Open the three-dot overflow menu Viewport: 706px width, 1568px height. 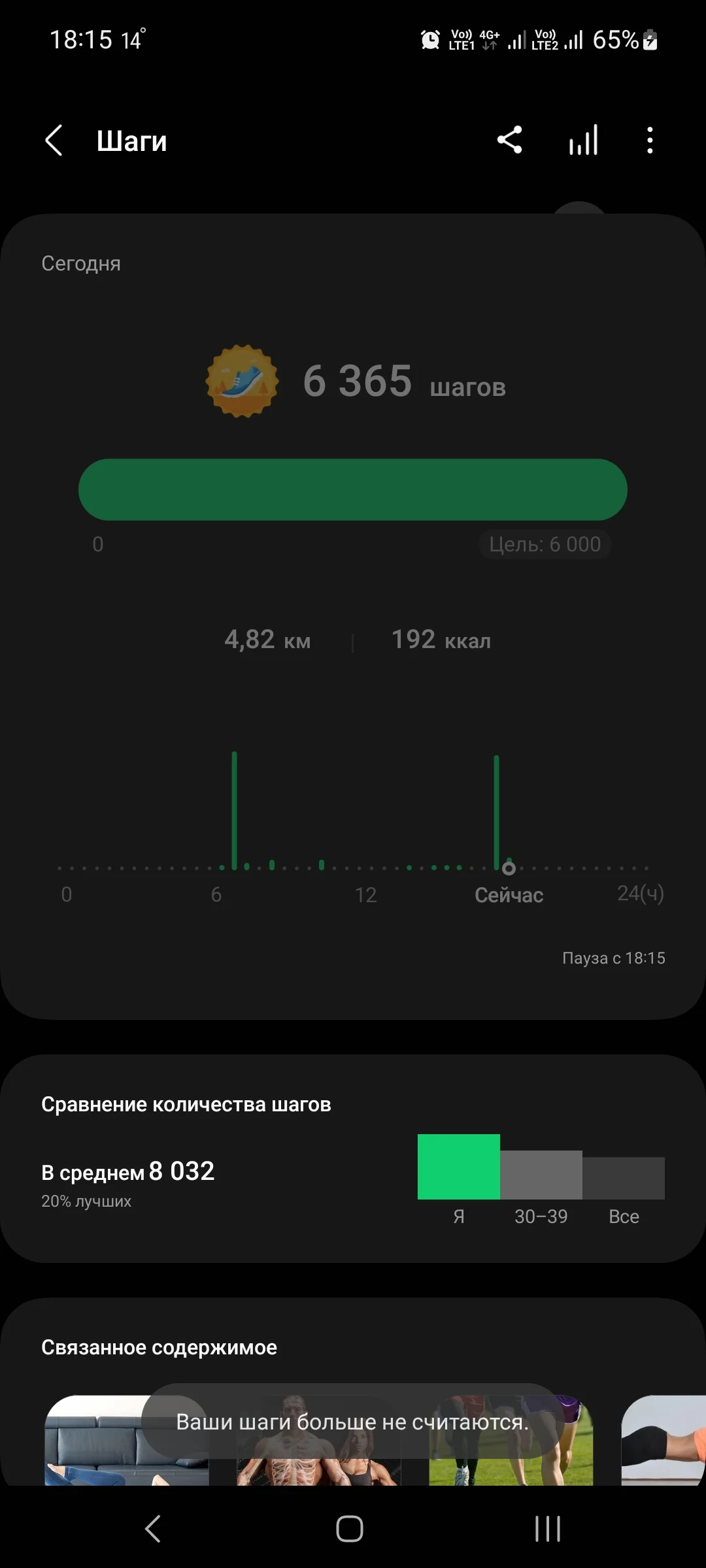(649, 140)
